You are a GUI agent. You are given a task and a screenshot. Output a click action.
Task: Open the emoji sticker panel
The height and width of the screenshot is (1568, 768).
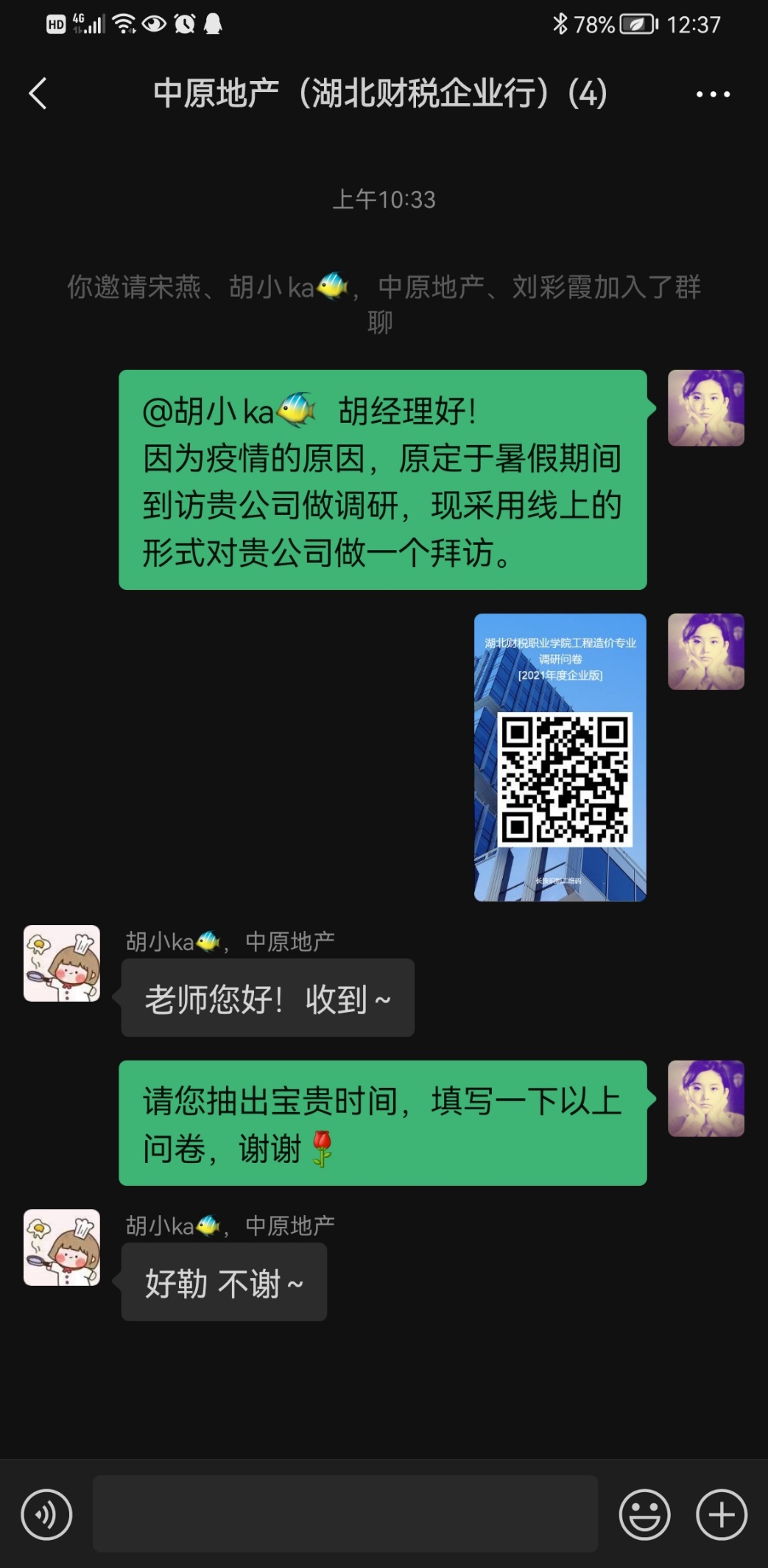coord(644,1514)
